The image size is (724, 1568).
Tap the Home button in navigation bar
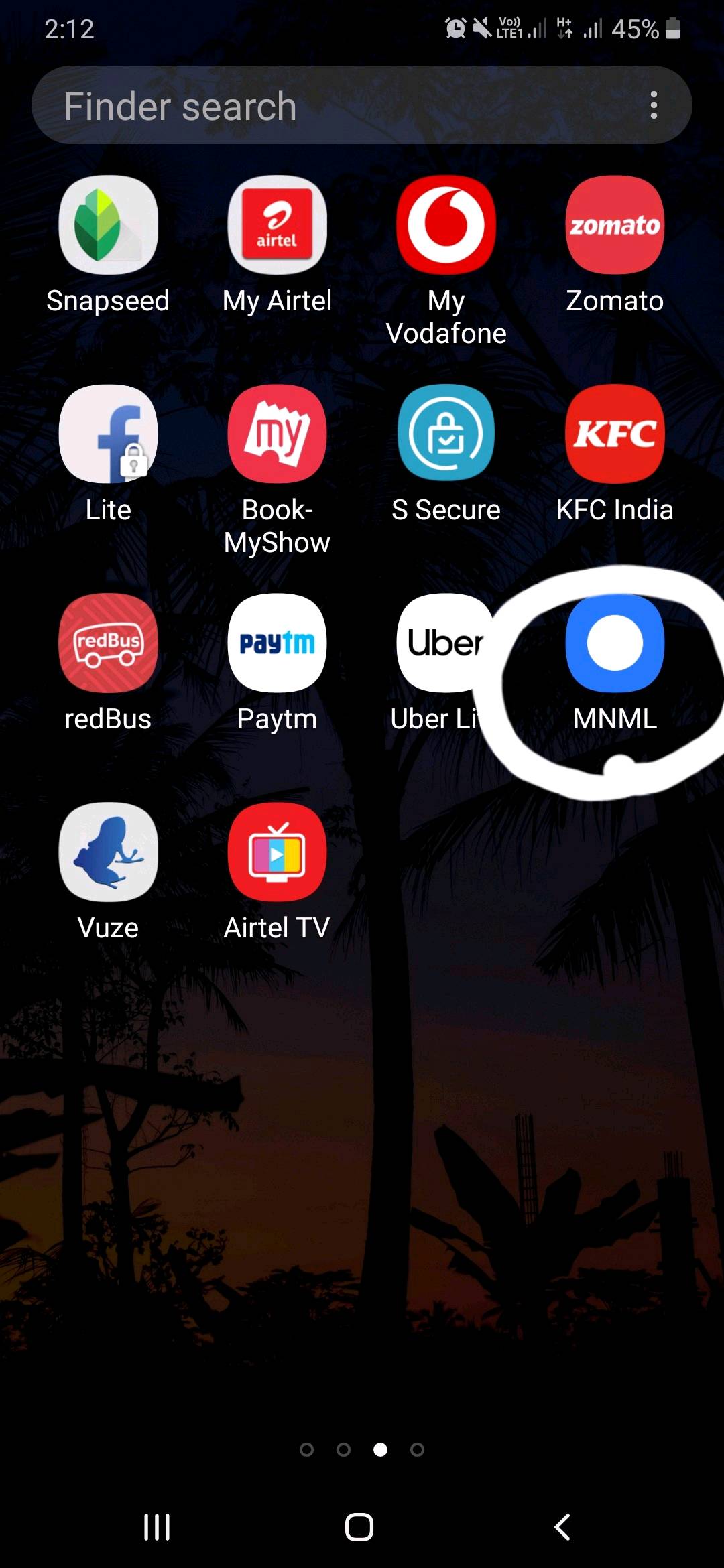tap(359, 1527)
